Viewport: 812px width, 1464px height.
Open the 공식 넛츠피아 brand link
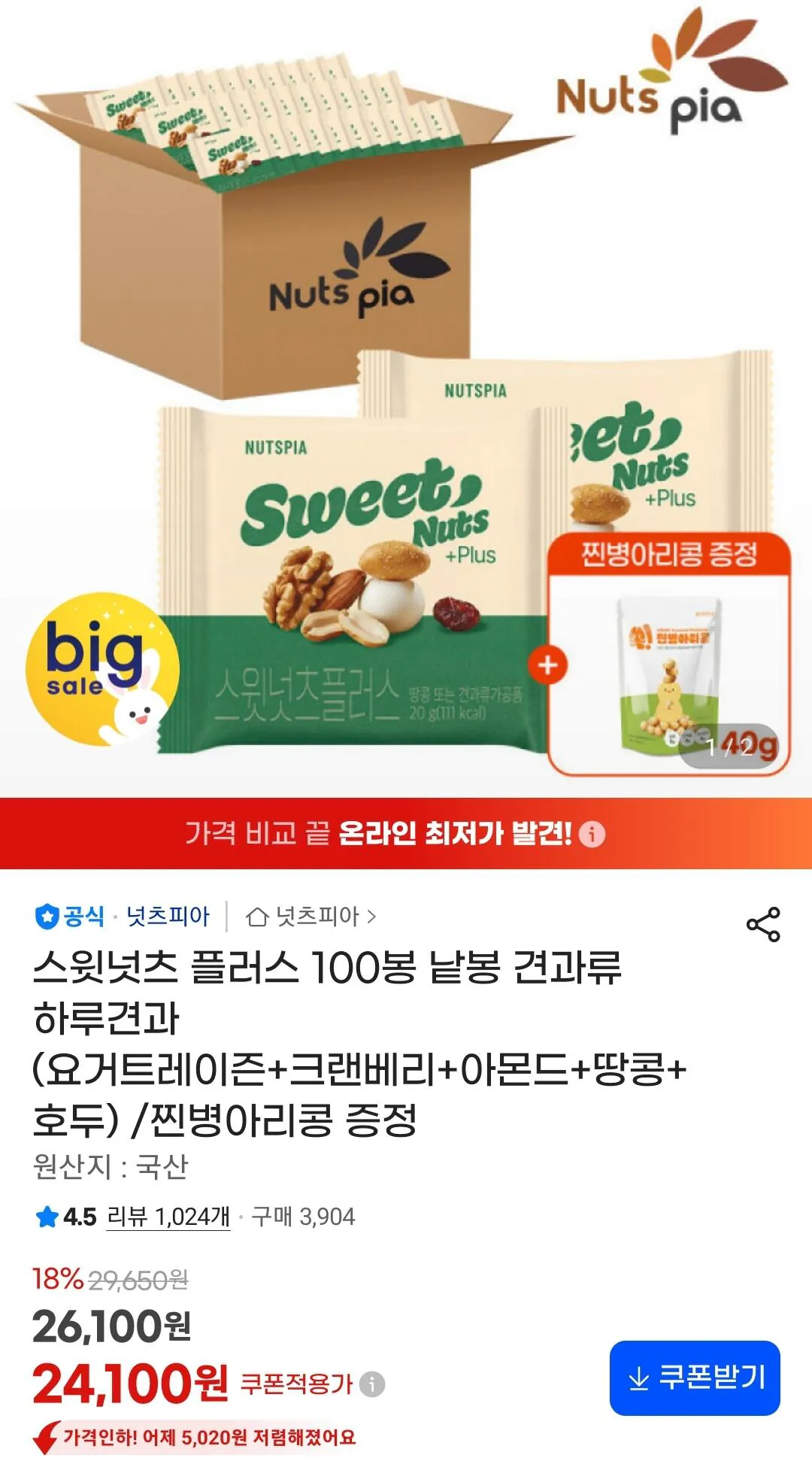click(123, 916)
